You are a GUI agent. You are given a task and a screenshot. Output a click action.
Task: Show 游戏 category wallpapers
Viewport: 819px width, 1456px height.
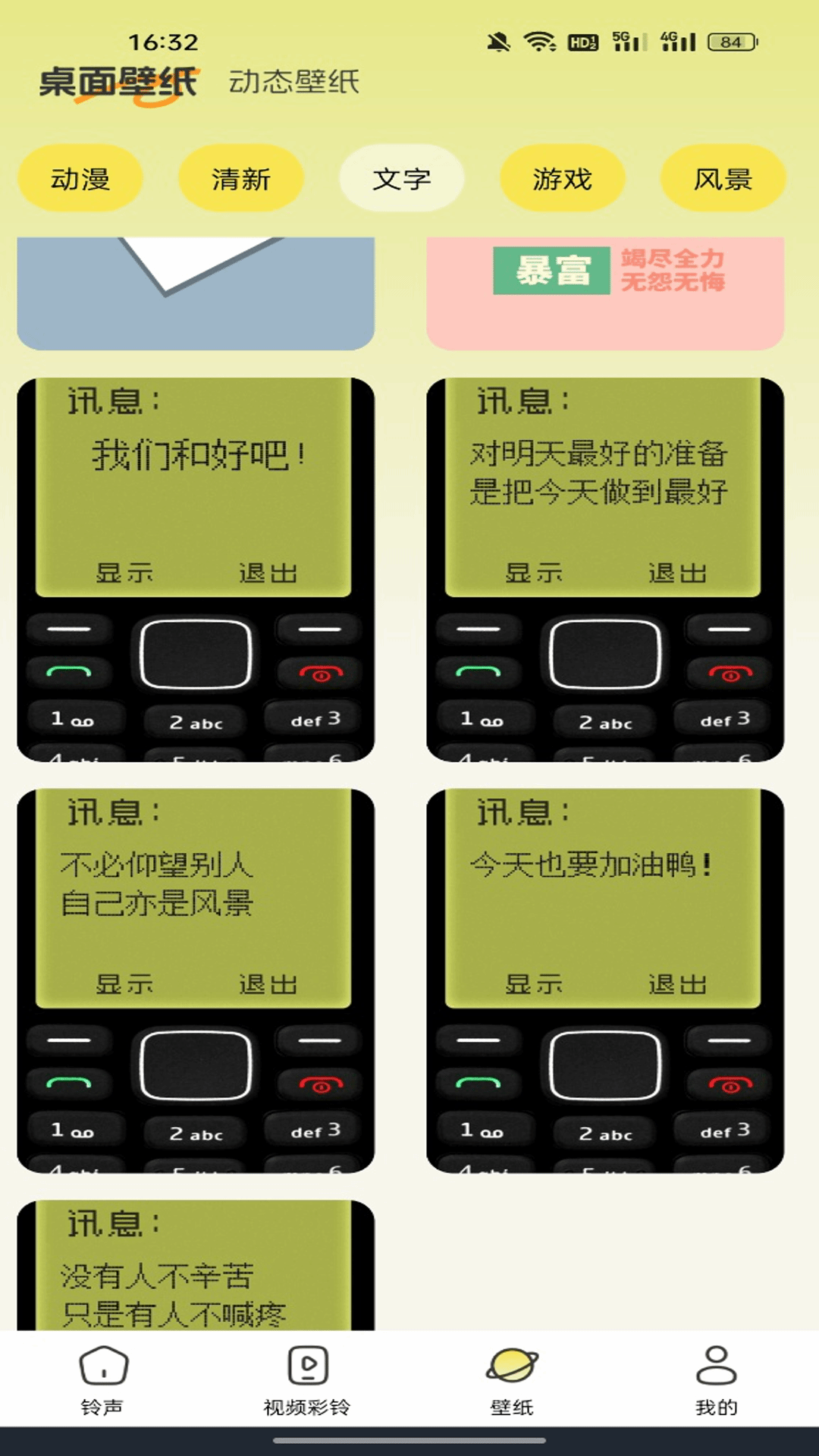(563, 179)
